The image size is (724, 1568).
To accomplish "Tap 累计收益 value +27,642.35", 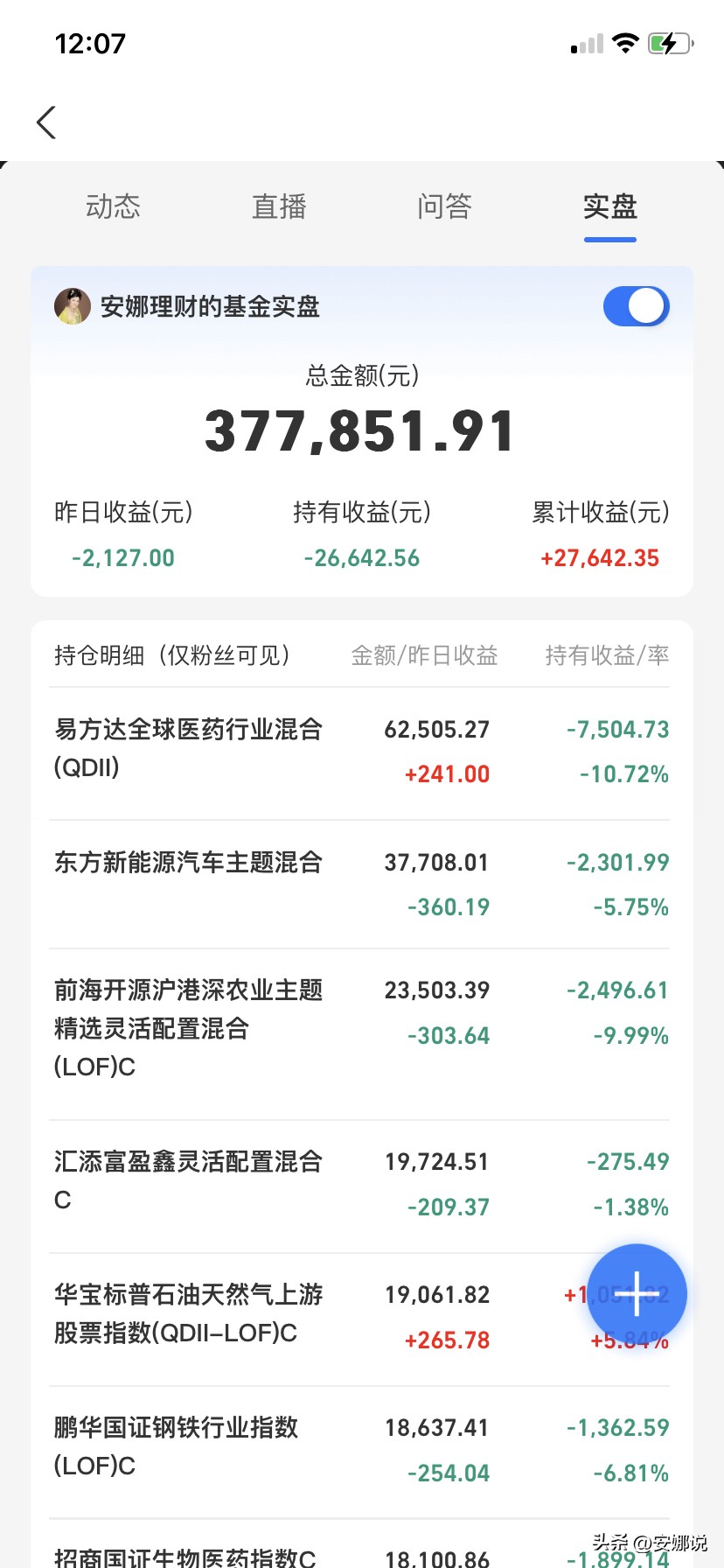I will click(600, 557).
